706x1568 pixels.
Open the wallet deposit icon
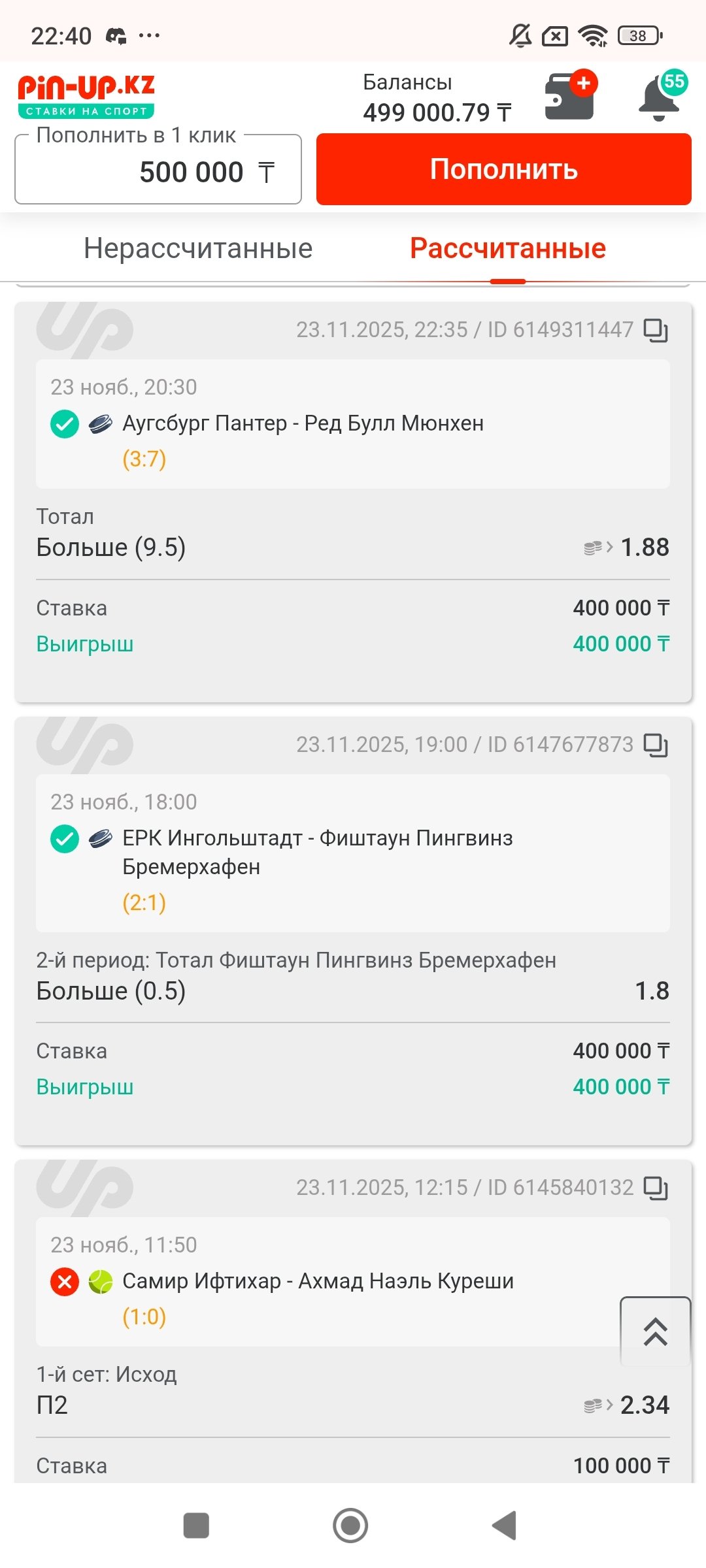[x=570, y=97]
